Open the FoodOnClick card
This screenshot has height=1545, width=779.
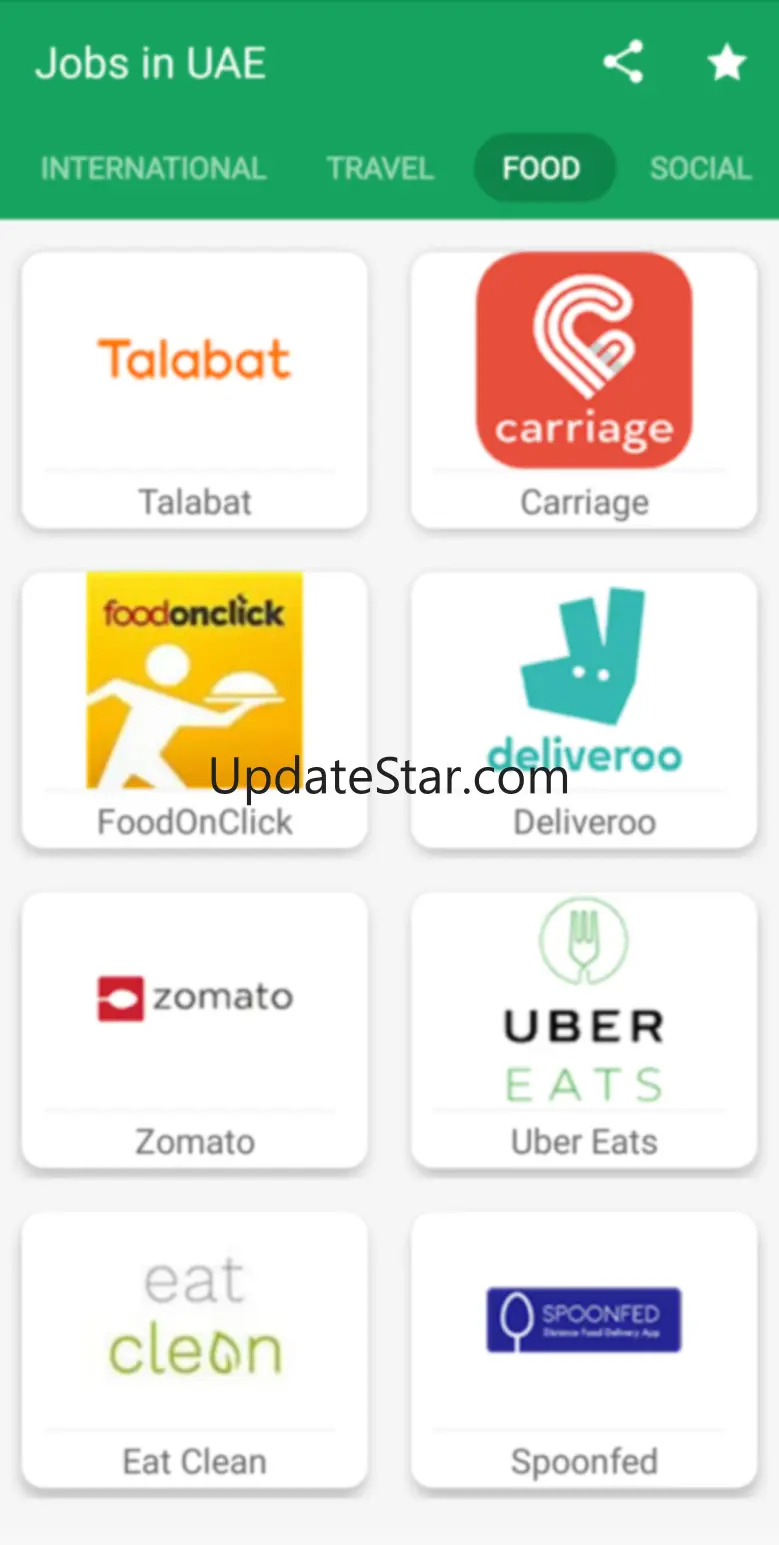click(x=195, y=710)
